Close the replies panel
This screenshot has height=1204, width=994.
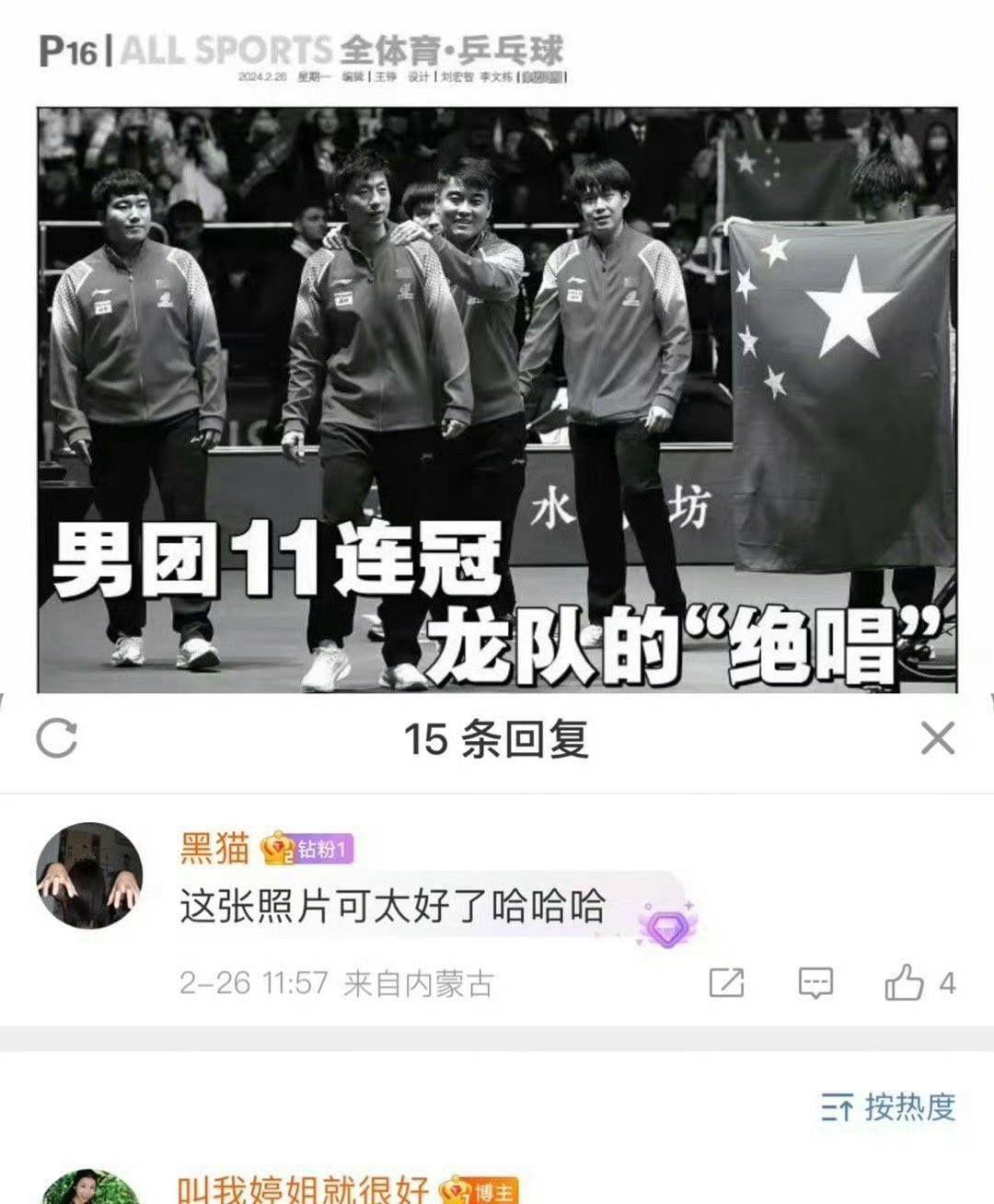[937, 738]
